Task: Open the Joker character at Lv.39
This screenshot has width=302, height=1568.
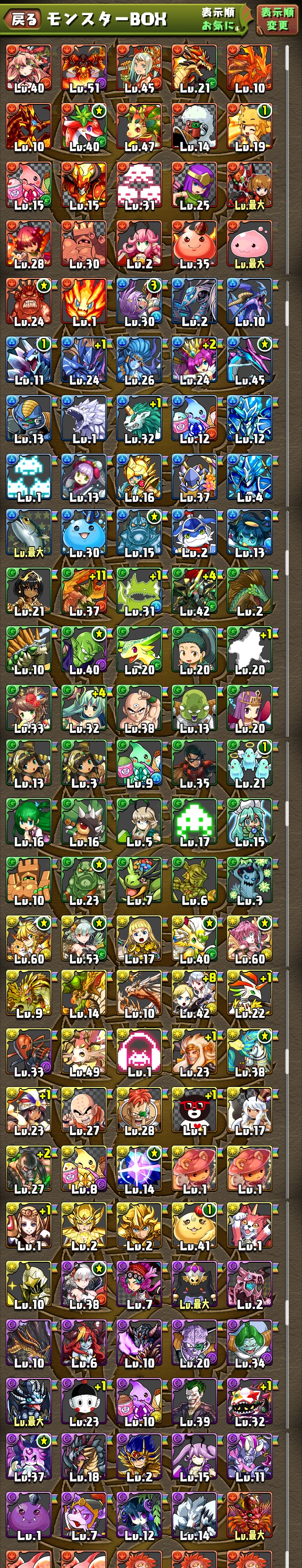Action: (194, 1402)
